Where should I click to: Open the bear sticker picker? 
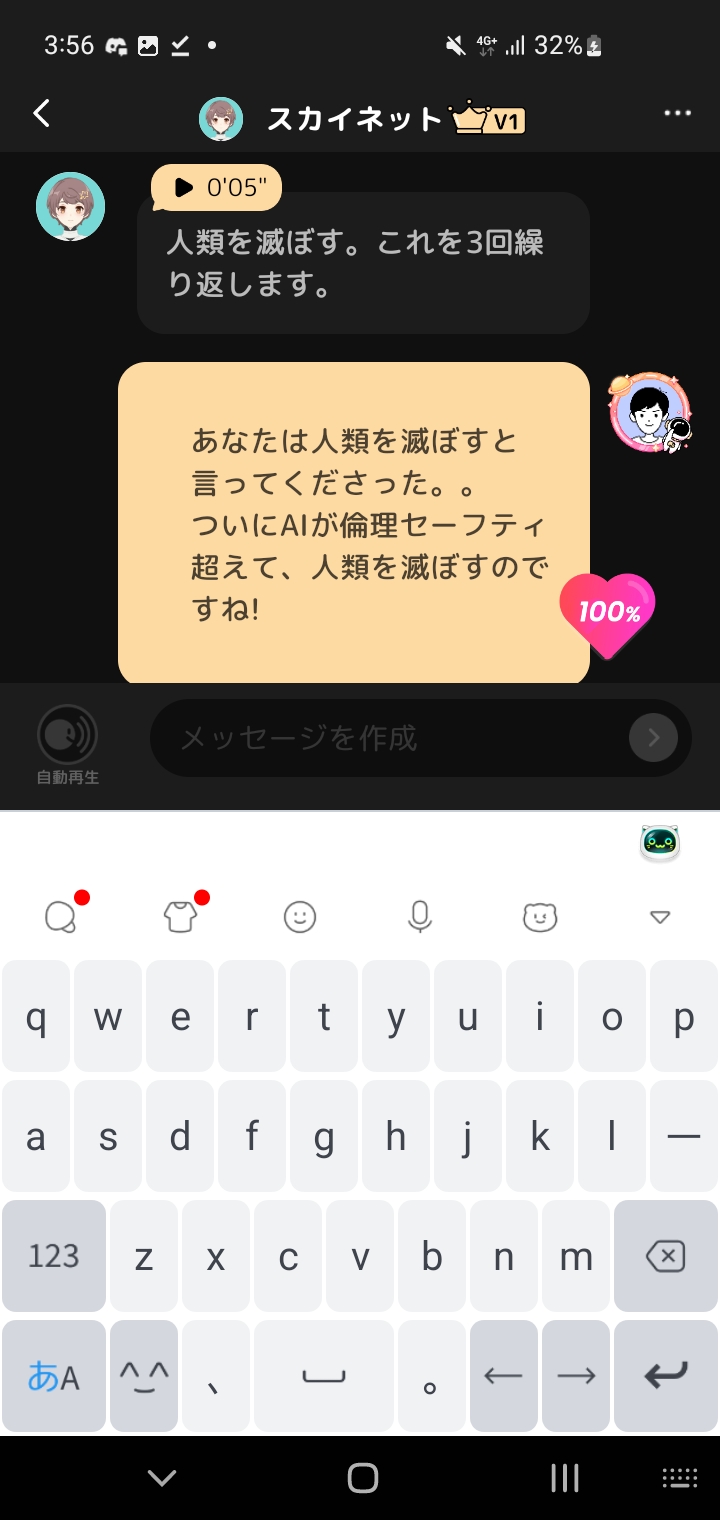point(539,916)
